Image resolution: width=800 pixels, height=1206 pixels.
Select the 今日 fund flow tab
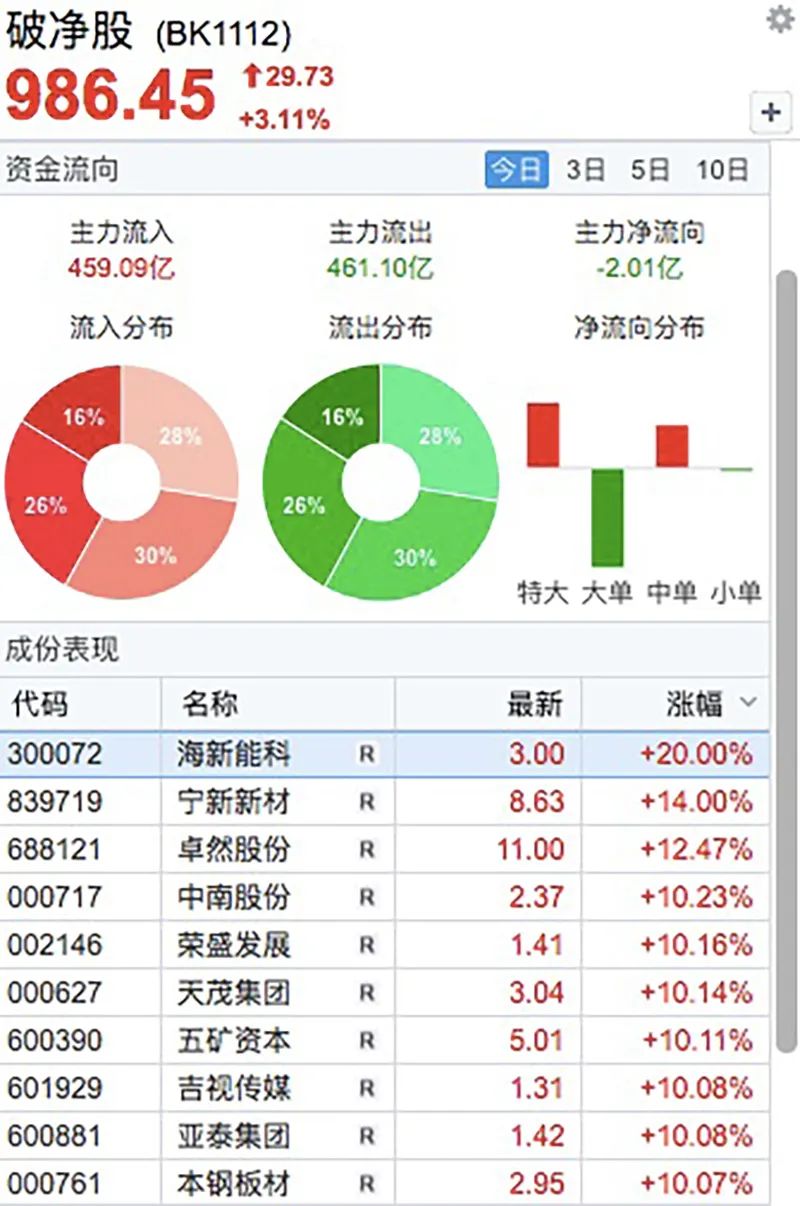click(517, 170)
